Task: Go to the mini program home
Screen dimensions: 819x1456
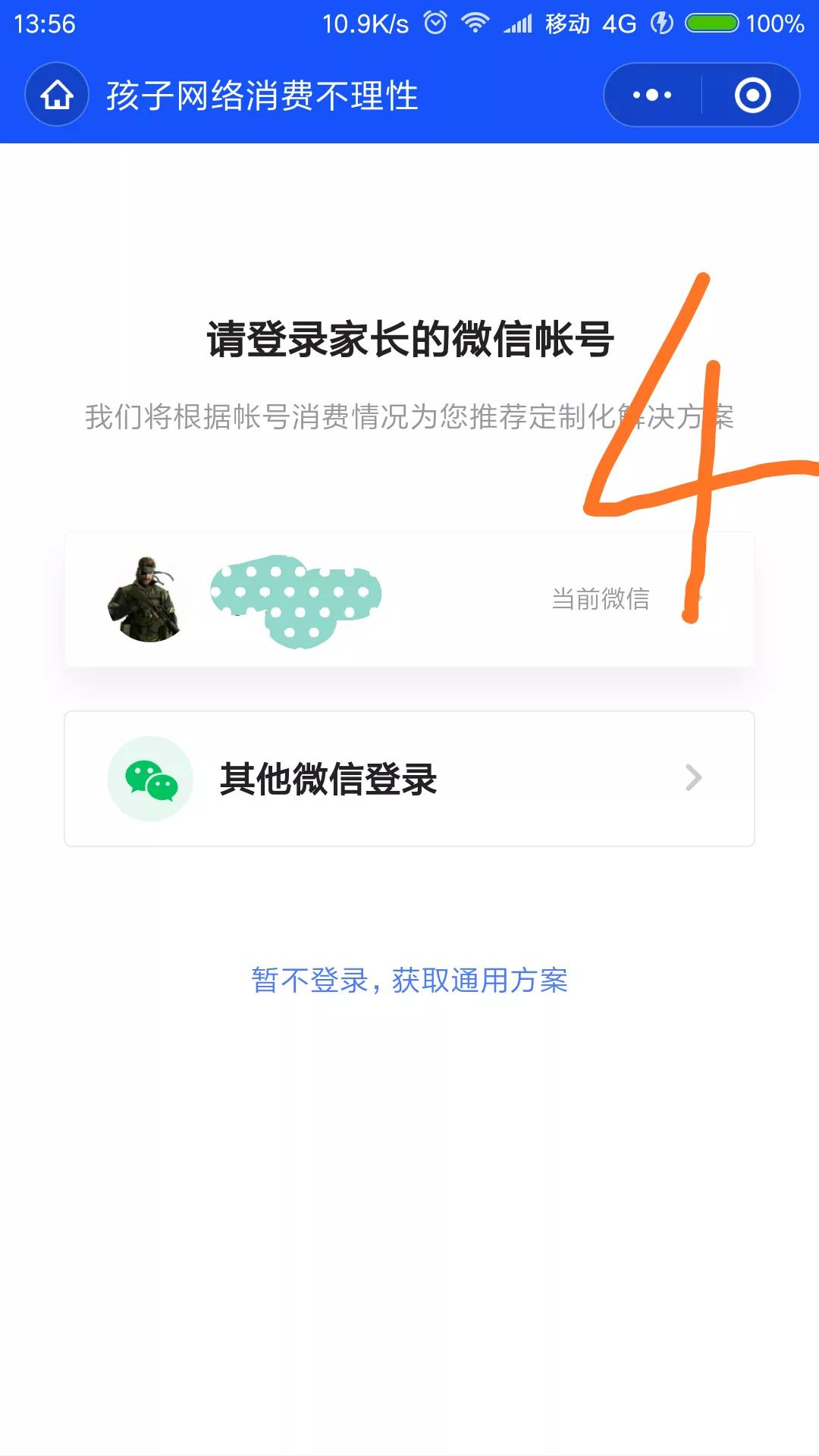Action: click(x=57, y=96)
